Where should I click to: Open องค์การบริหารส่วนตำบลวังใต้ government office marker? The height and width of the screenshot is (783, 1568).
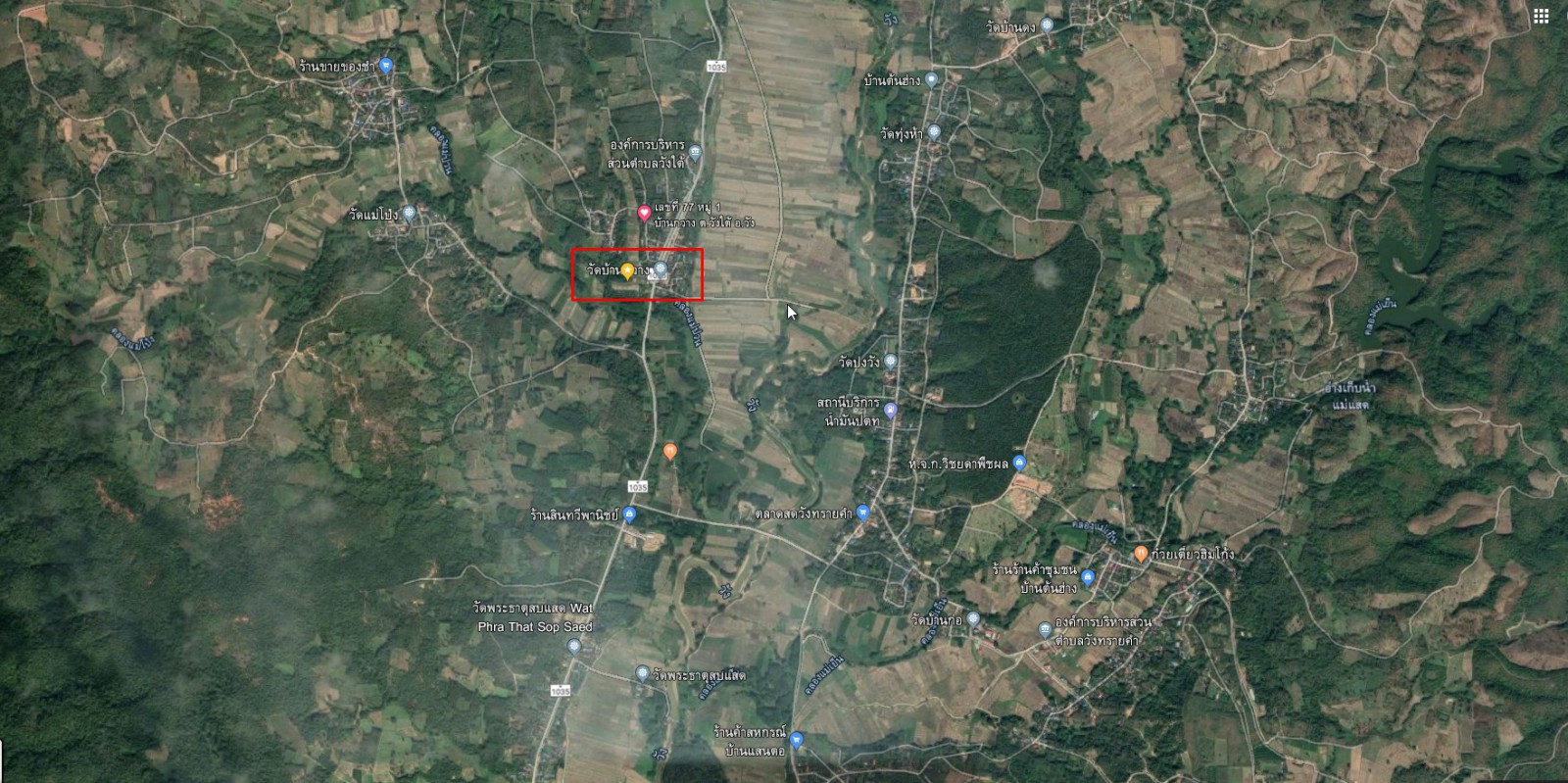click(695, 152)
